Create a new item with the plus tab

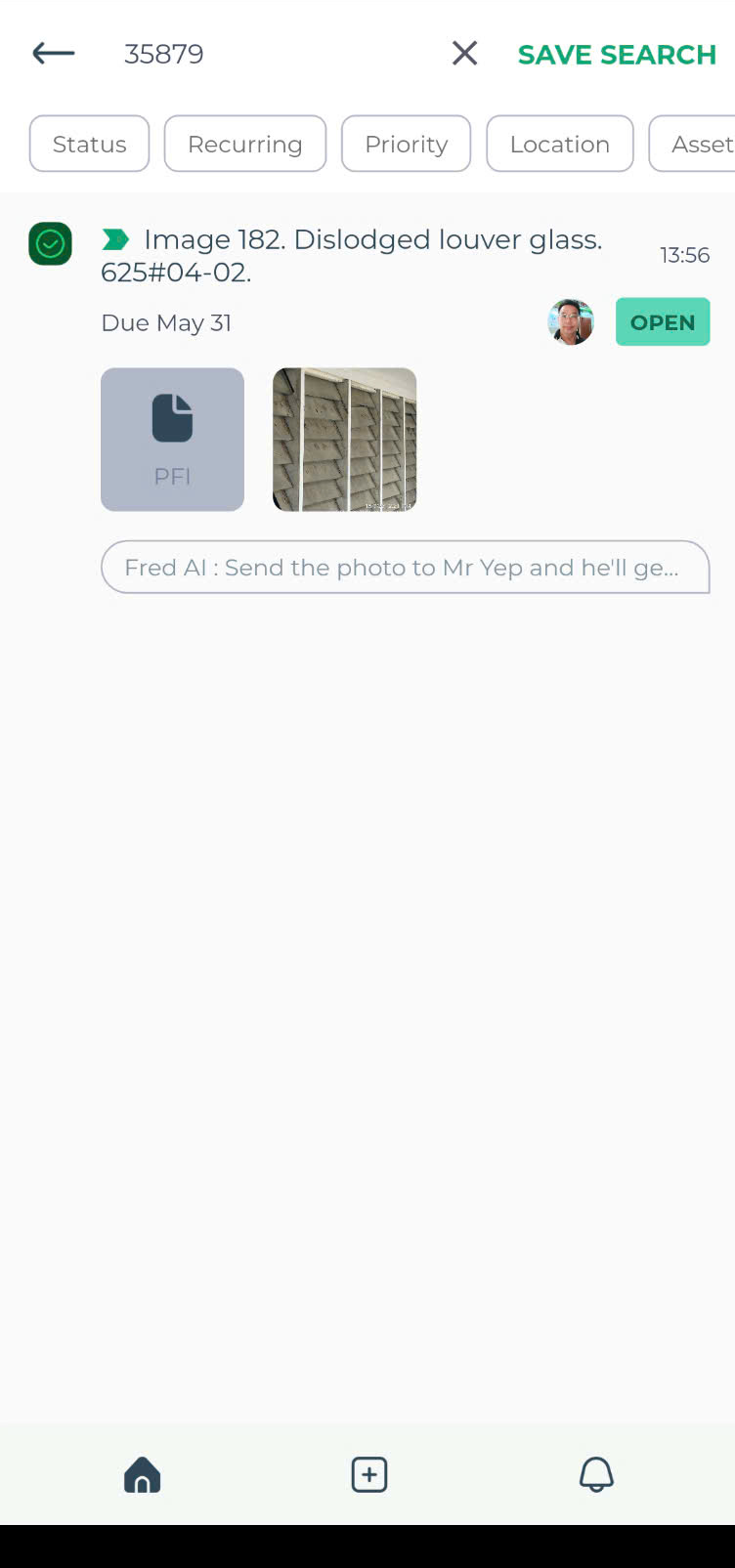pyautogui.click(x=368, y=1474)
